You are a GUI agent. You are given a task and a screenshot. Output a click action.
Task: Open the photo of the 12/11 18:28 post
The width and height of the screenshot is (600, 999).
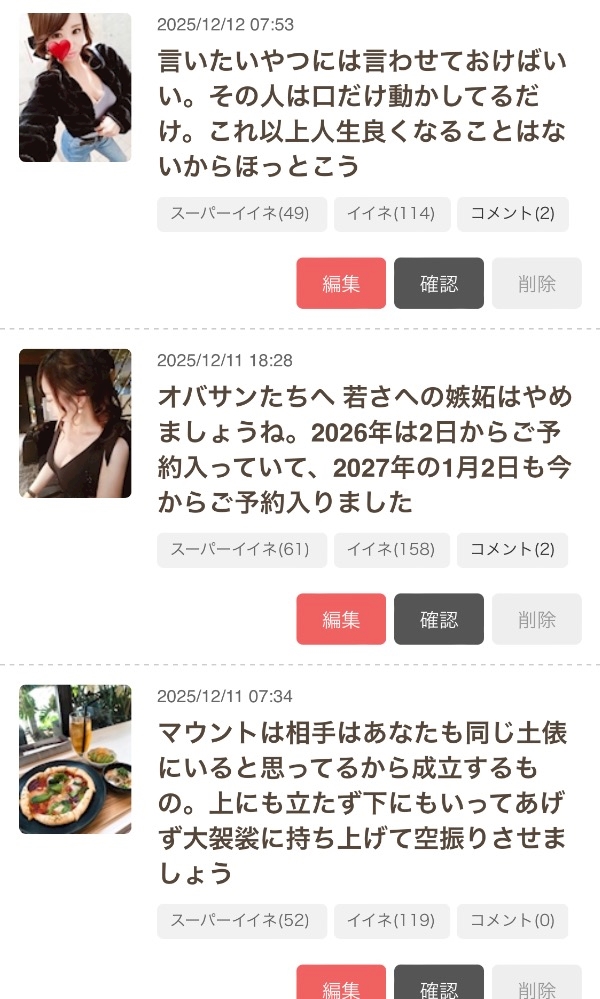pyautogui.click(x=75, y=423)
